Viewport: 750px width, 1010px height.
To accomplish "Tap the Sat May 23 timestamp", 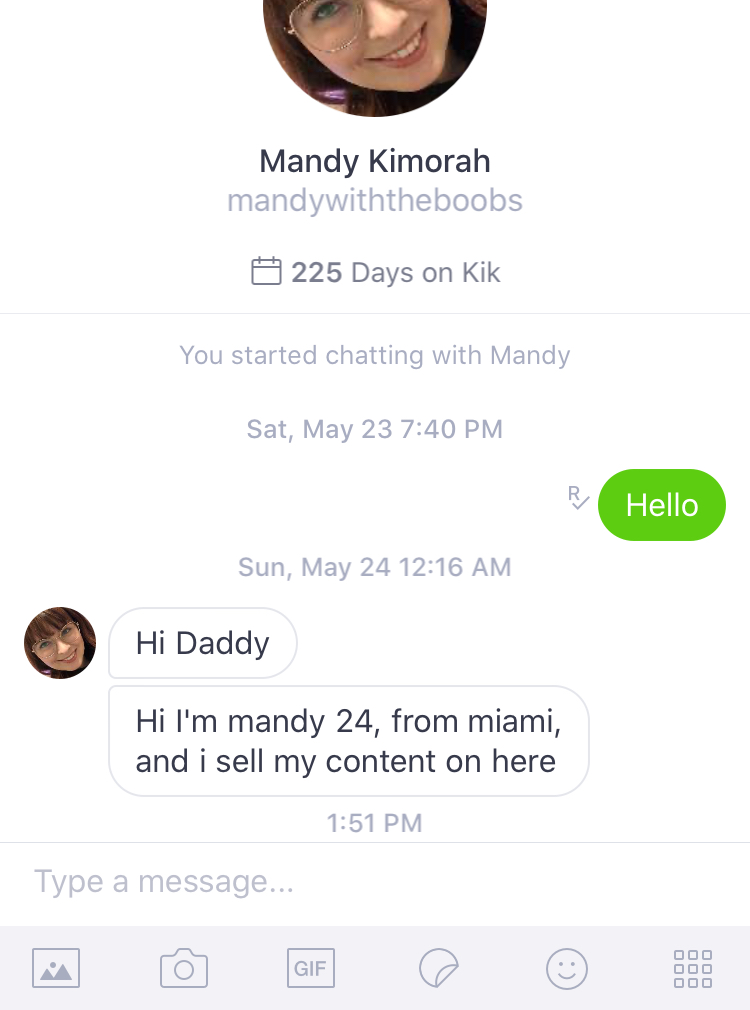I will click(x=374, y=428).
